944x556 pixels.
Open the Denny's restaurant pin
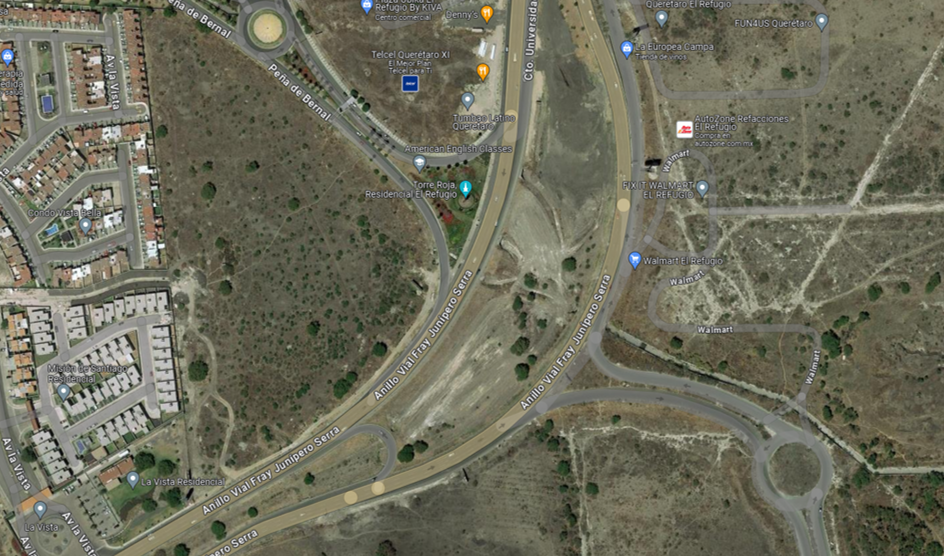(x=487, y=14)
